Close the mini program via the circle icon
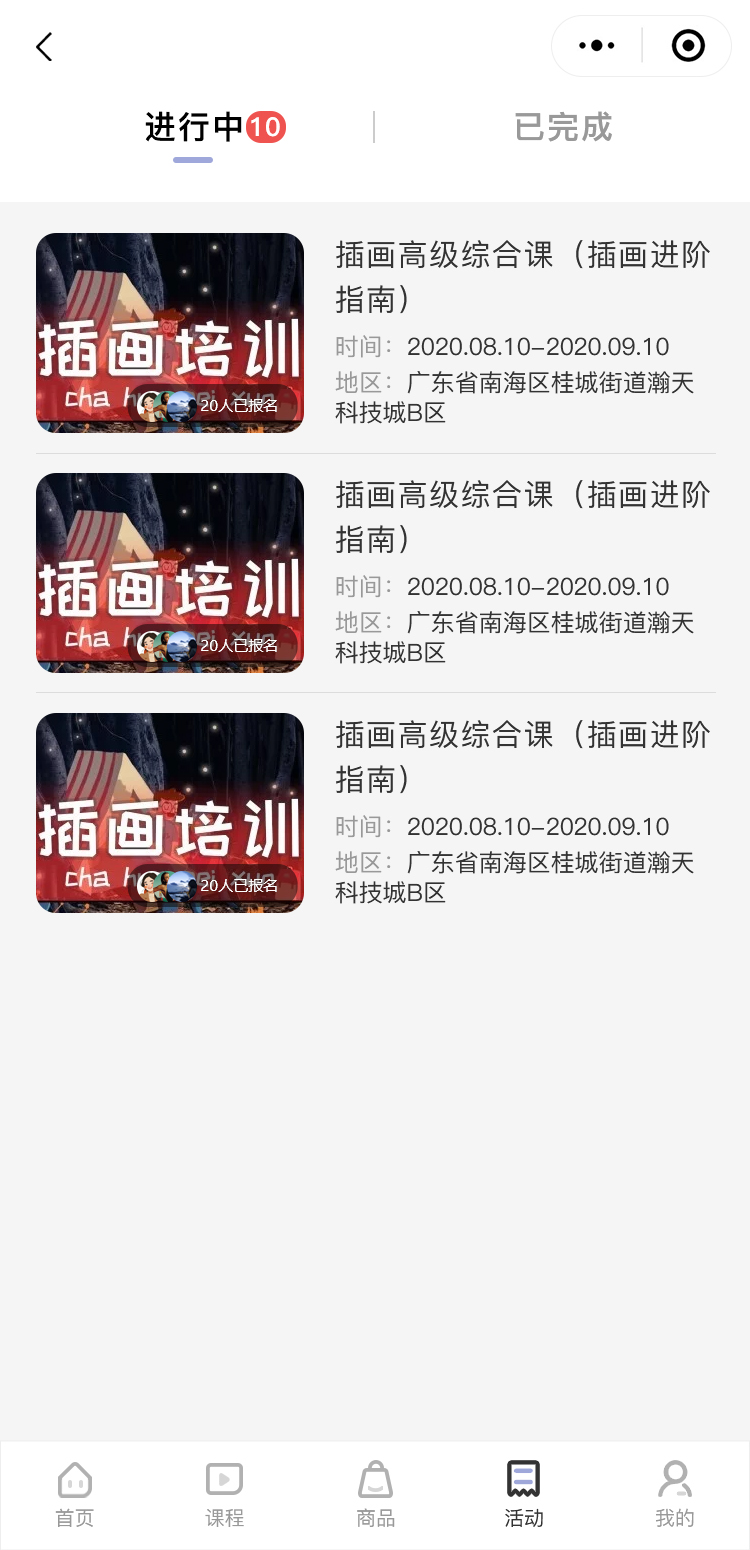750x1550 pixels. tap(688, 46)
